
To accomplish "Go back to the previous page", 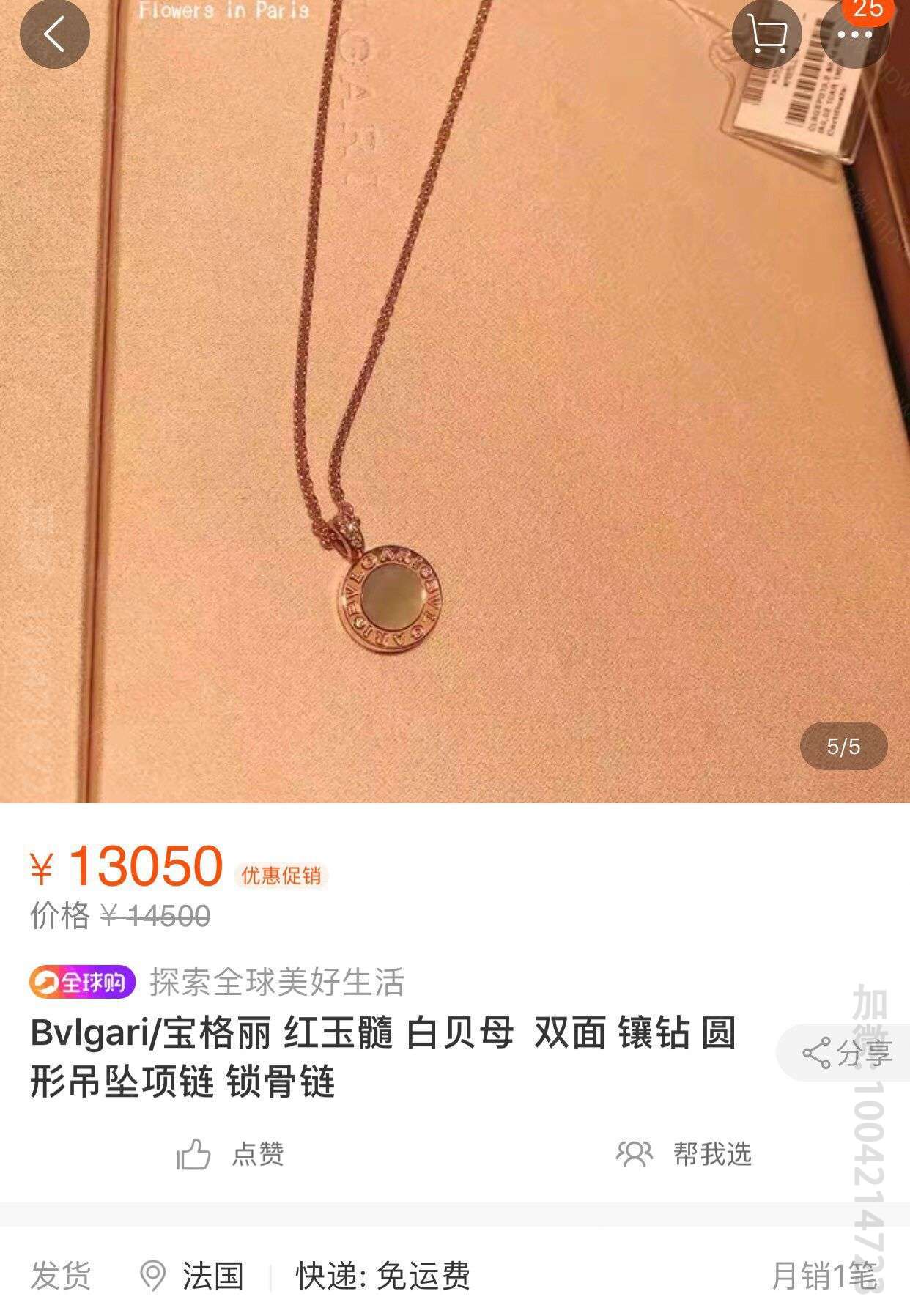I will tap(55, 34).
